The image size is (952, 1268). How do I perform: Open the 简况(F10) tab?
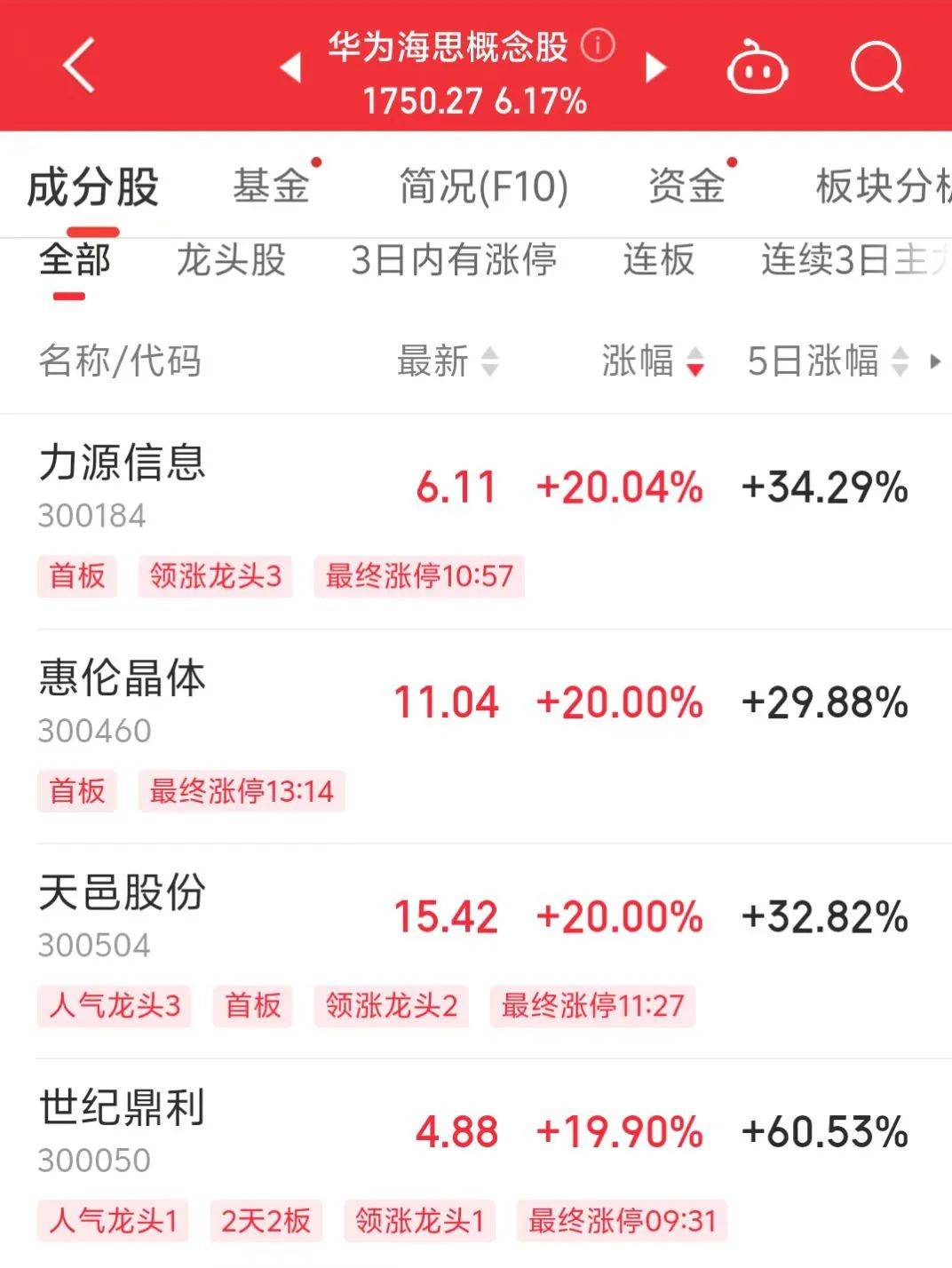point(480,187)
